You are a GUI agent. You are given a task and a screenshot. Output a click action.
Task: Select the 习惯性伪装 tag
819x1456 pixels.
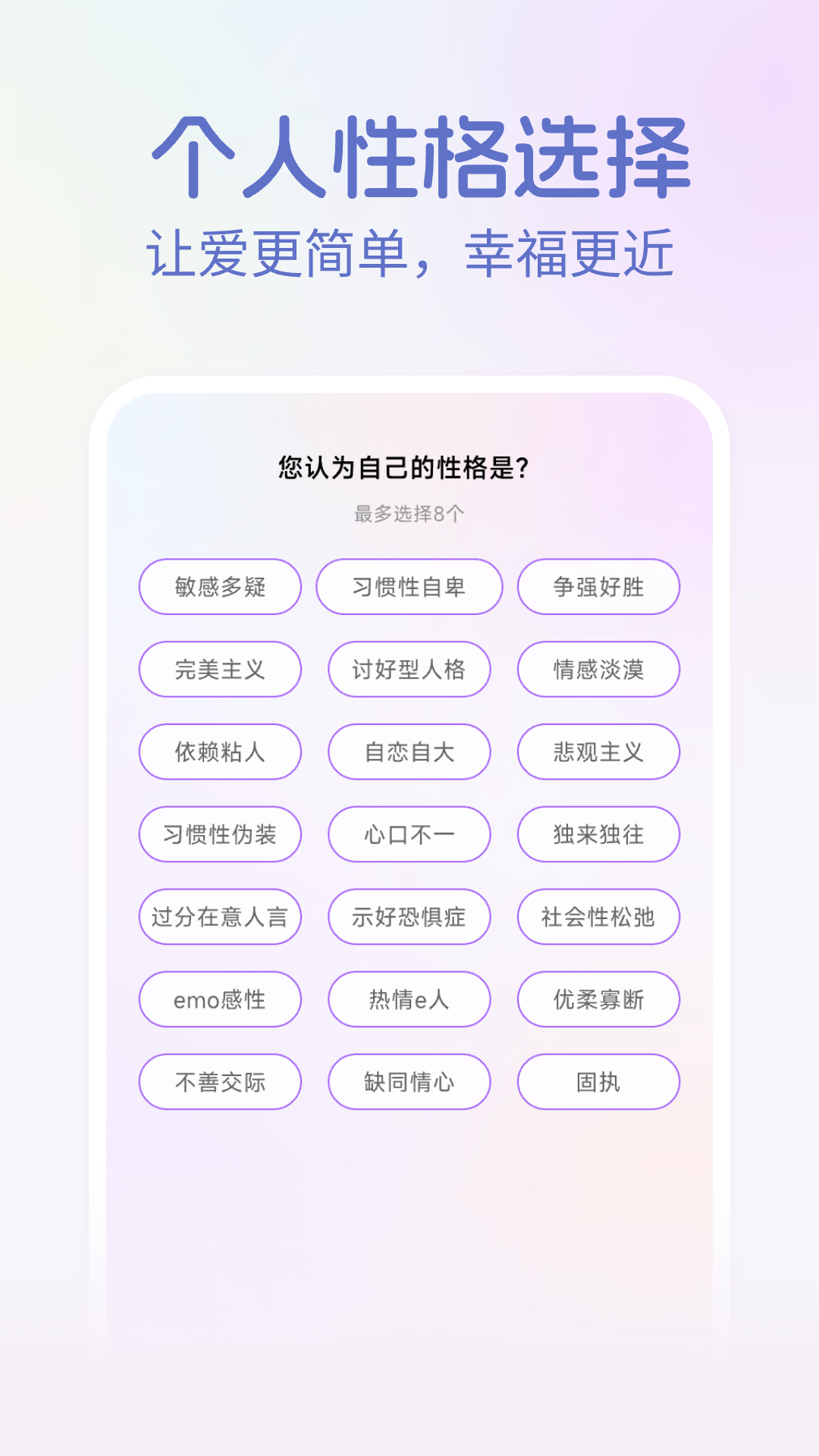click(219, 834)
